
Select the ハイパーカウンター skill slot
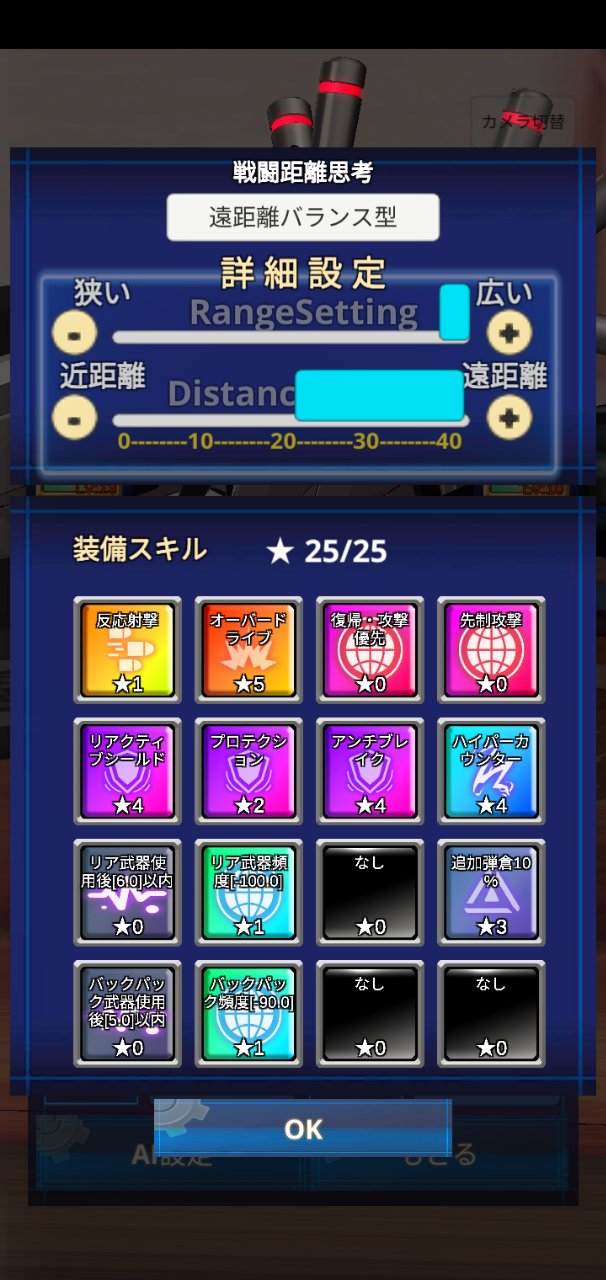[x=491, y=771]
